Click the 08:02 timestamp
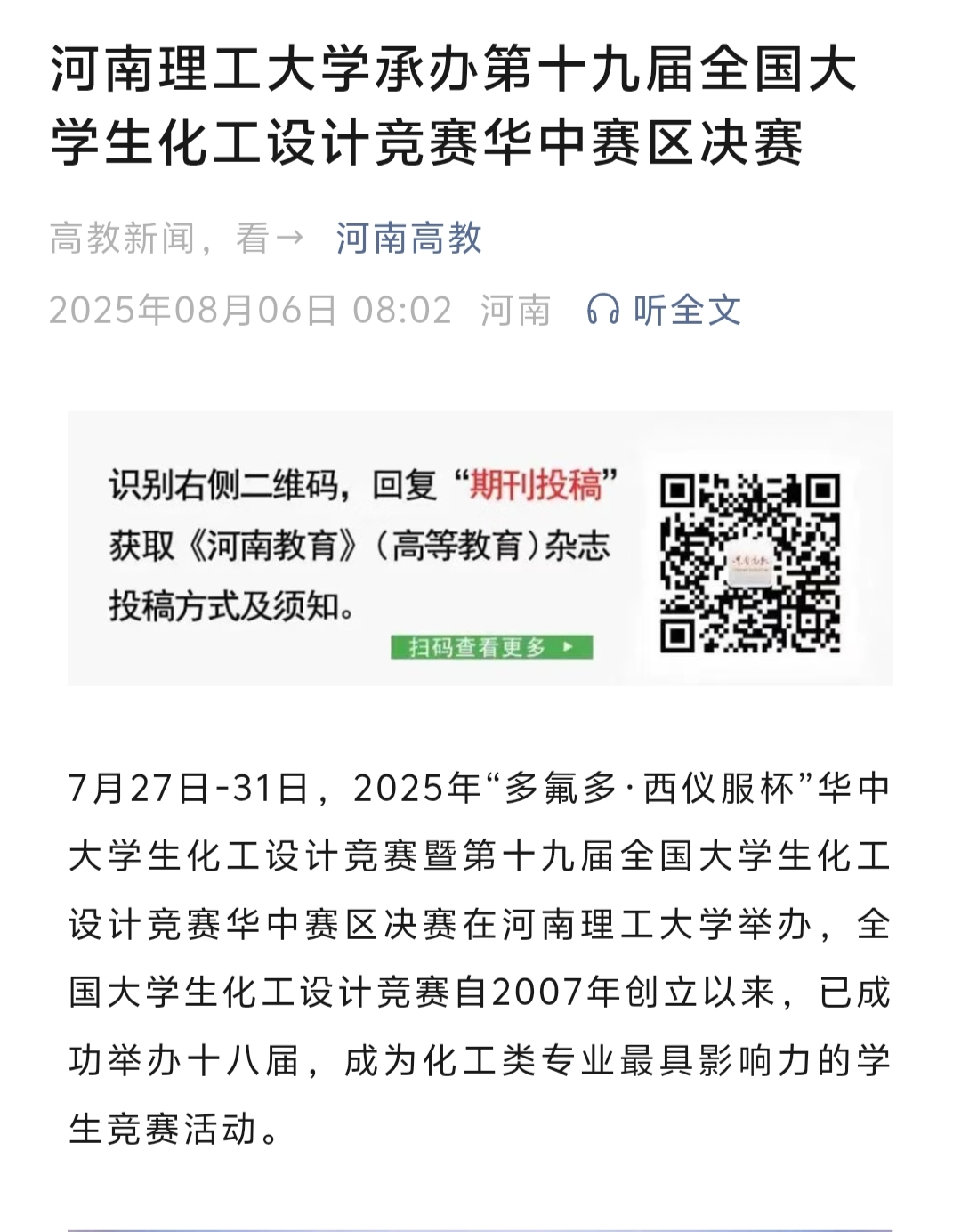This screenshot has width=961, height=1232. tap(397, 311)
